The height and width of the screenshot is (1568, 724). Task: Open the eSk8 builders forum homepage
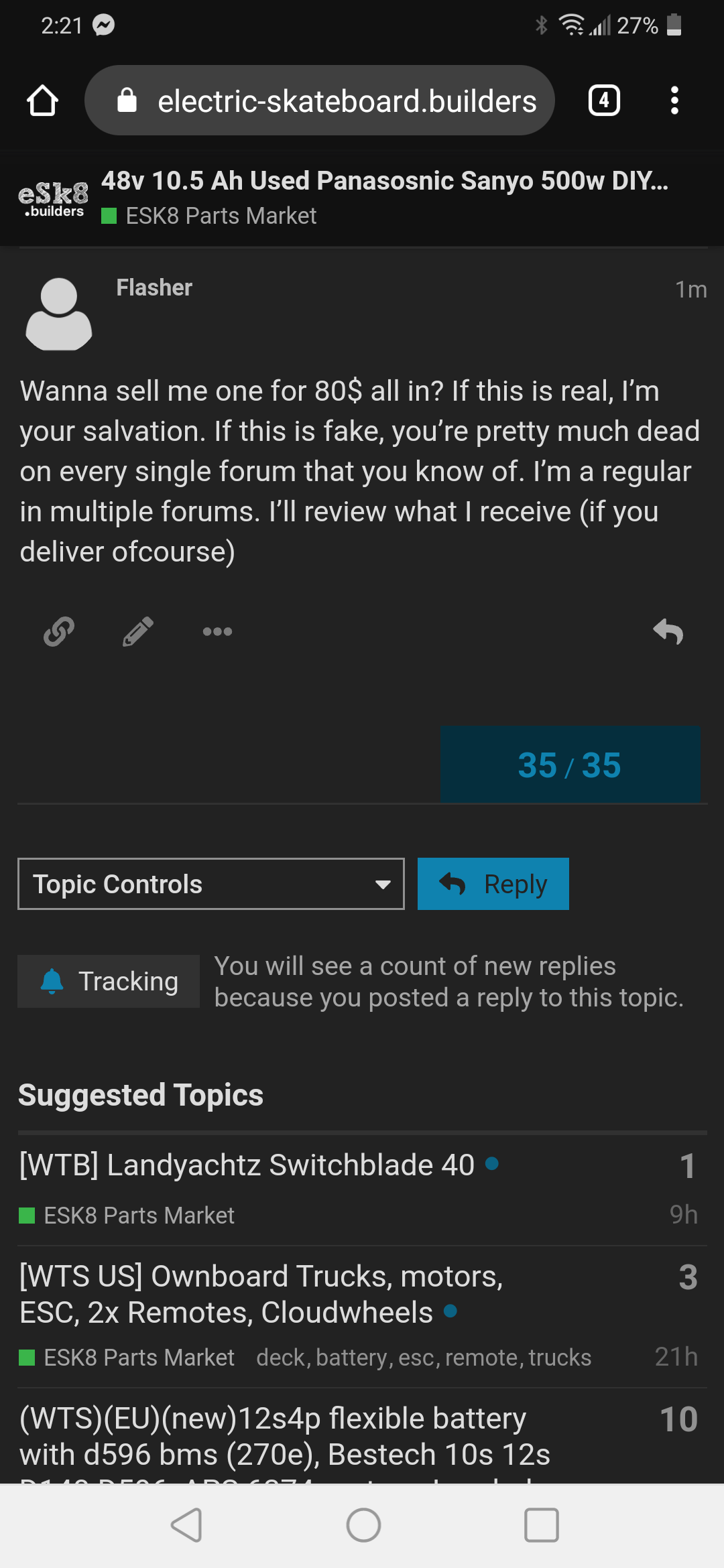click(x=53, y=199)
